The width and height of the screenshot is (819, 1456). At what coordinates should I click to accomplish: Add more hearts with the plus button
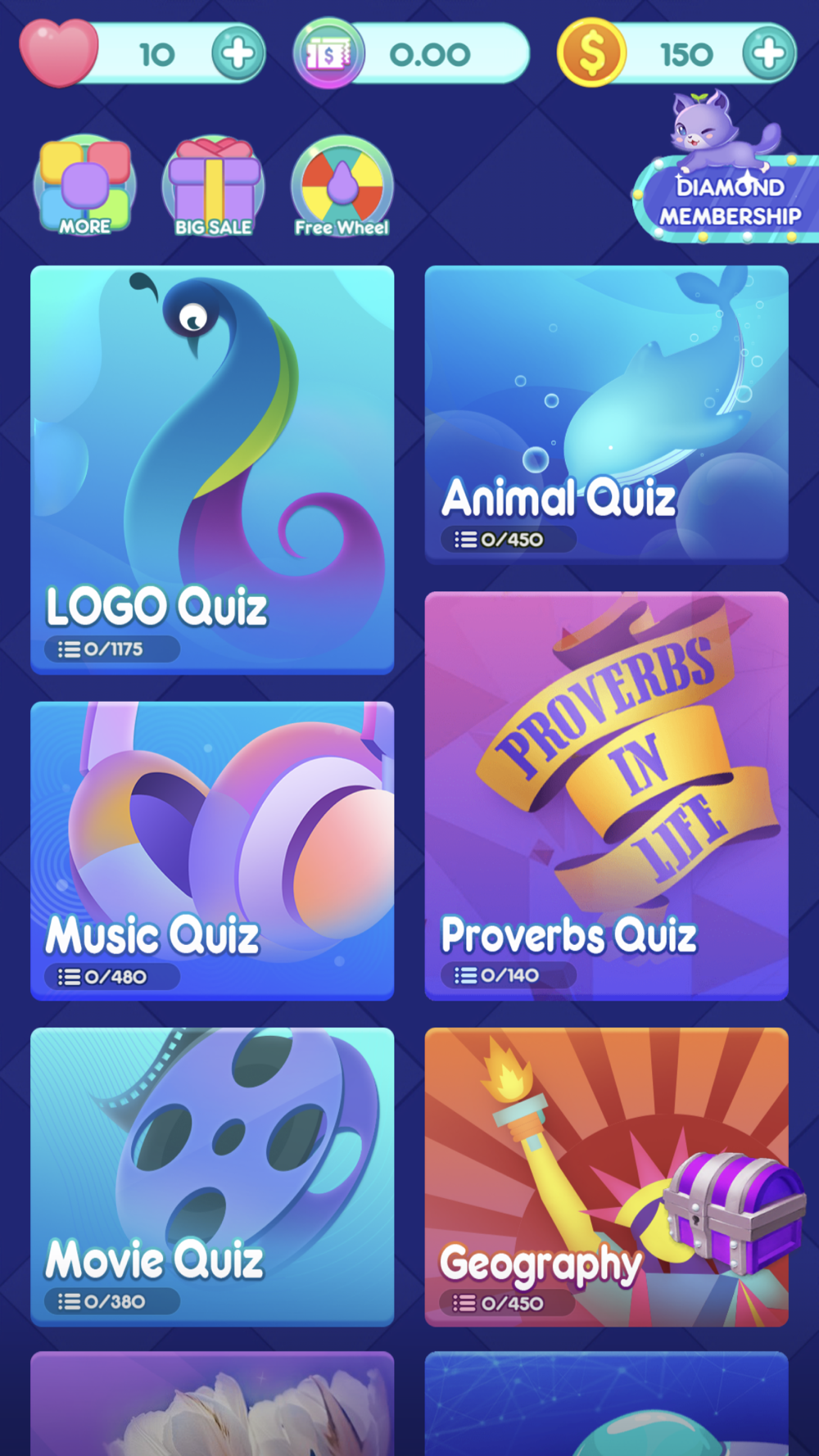[238, 54]
